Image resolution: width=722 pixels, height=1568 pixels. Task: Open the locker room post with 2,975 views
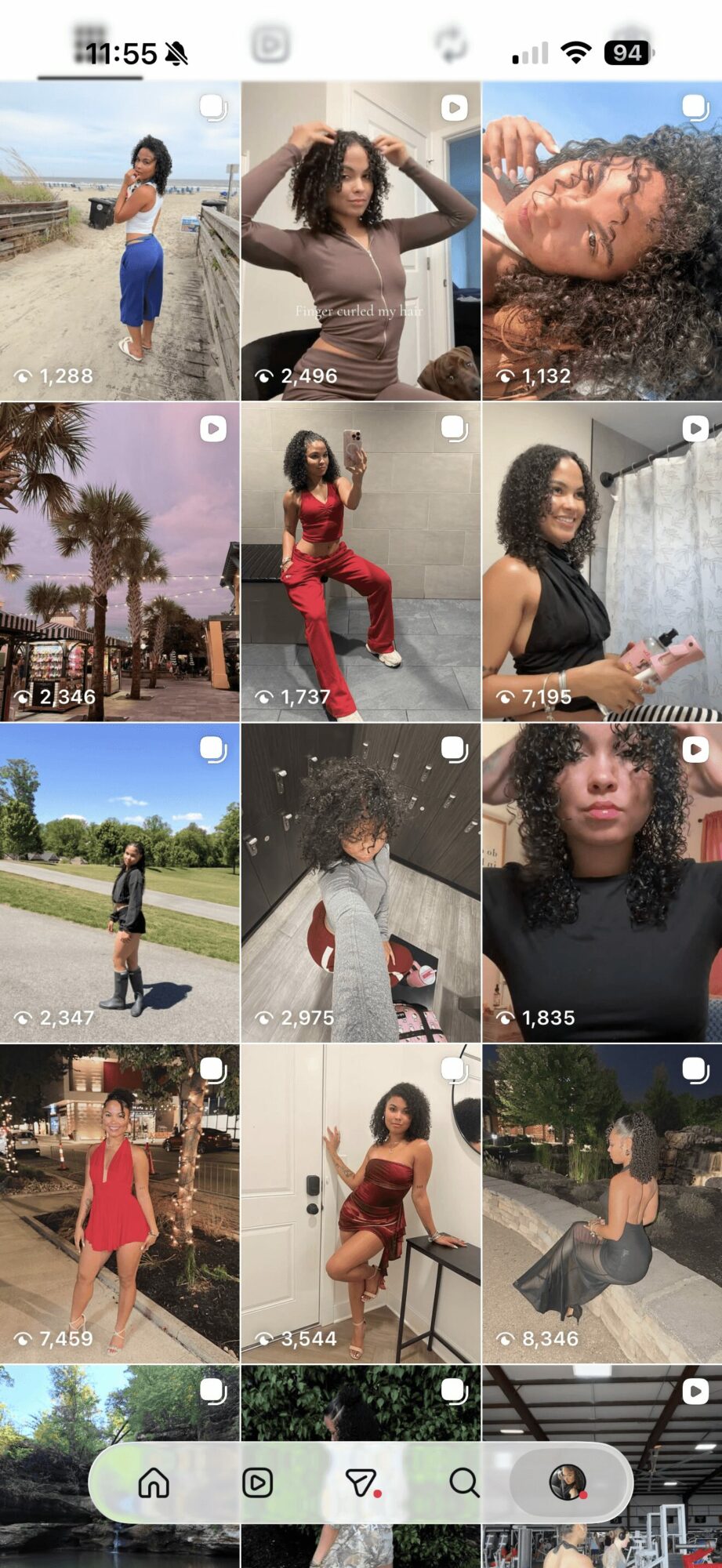coord(361,883)
